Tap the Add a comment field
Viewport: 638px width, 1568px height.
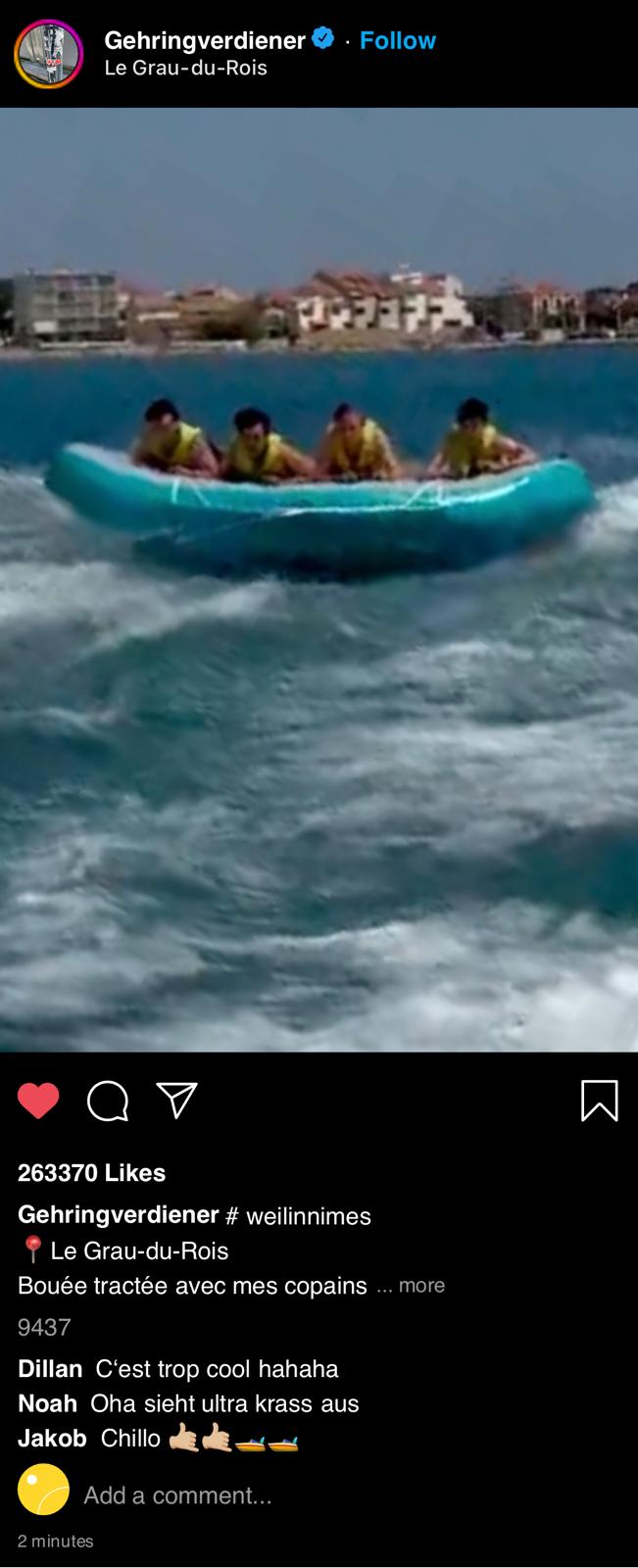177,1494
